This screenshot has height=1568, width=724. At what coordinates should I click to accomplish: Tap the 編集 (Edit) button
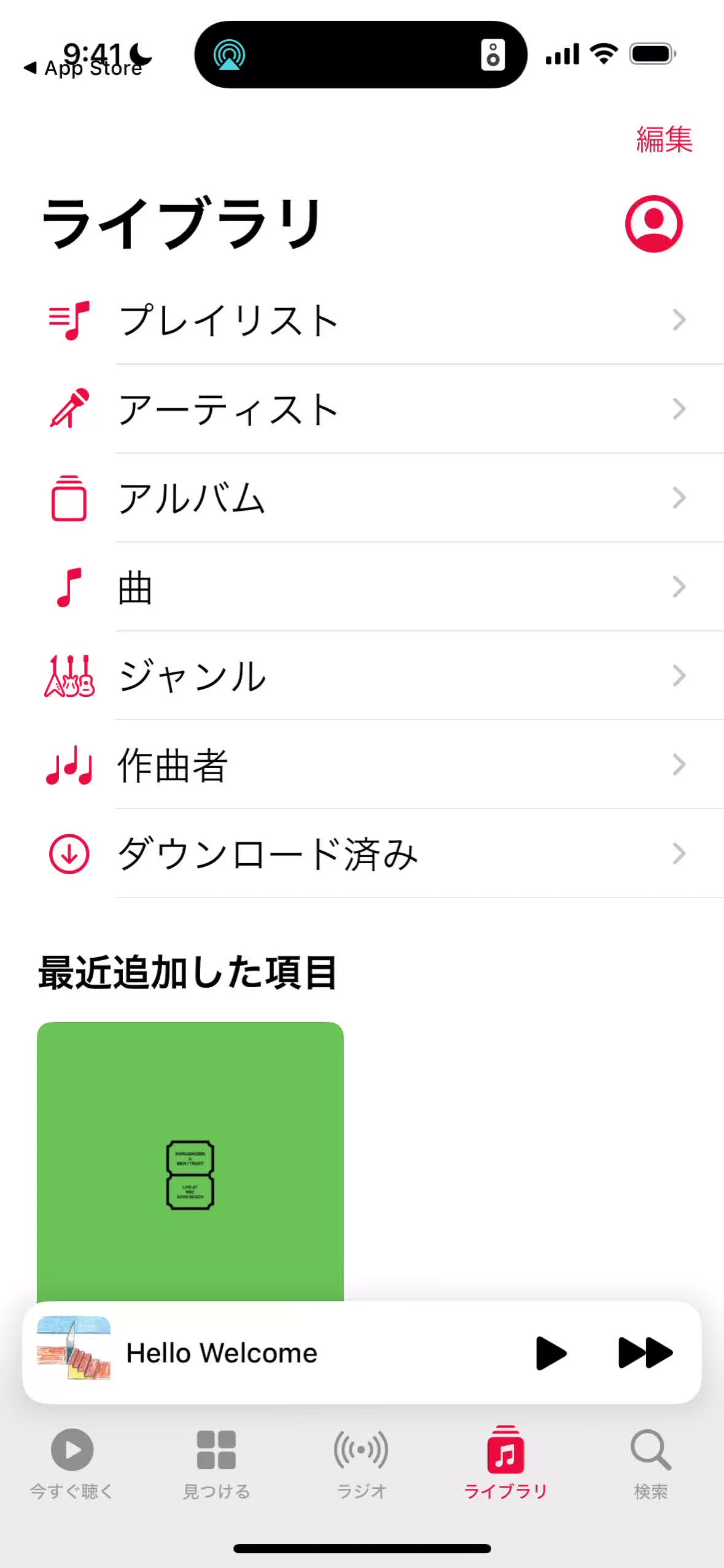pyautogui.click(x=664, y=139)
